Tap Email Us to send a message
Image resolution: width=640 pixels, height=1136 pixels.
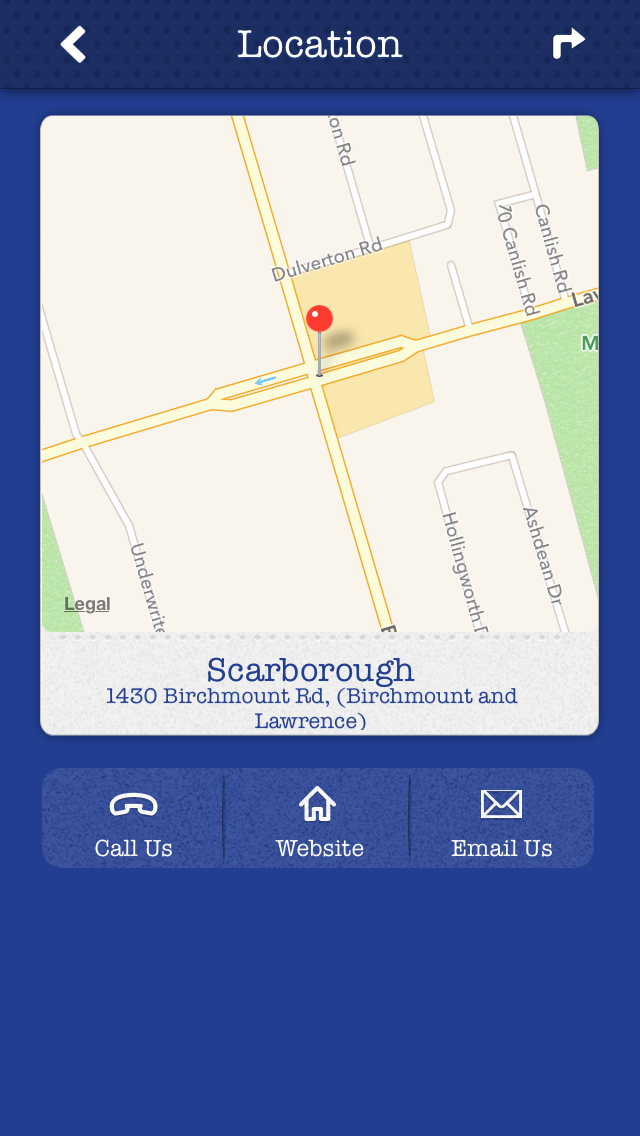(x=501, y=820)
